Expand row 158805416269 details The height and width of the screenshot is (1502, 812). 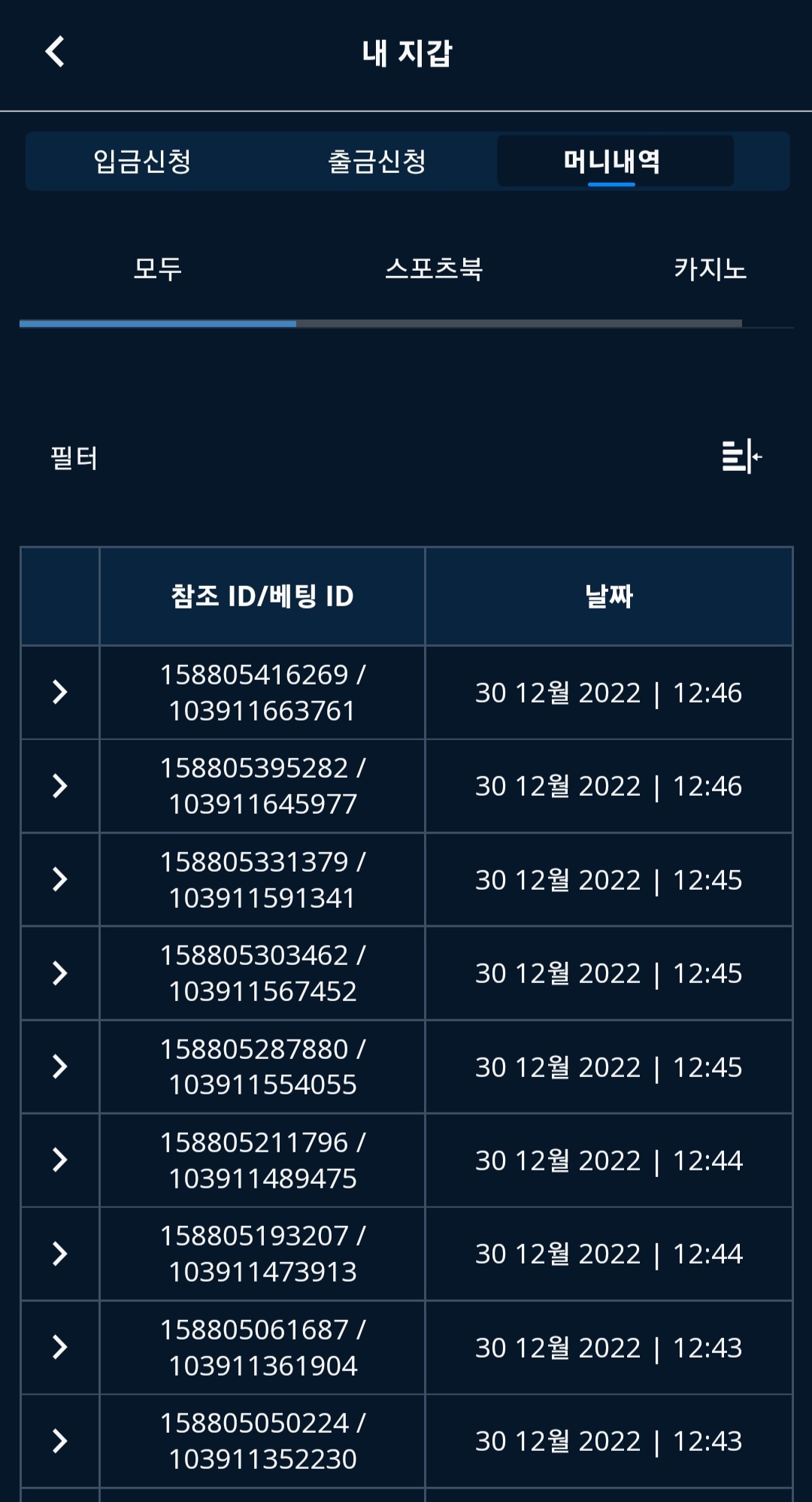(x=60, y=692)
